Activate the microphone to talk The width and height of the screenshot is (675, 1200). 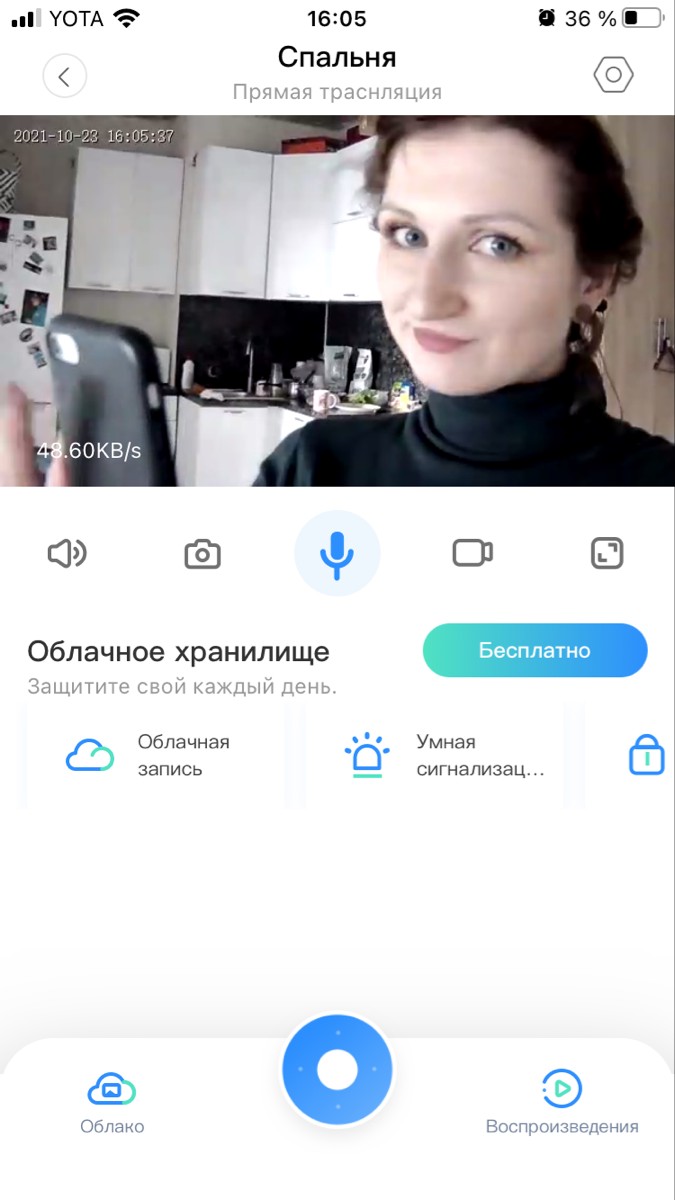(x=337, y=553)
